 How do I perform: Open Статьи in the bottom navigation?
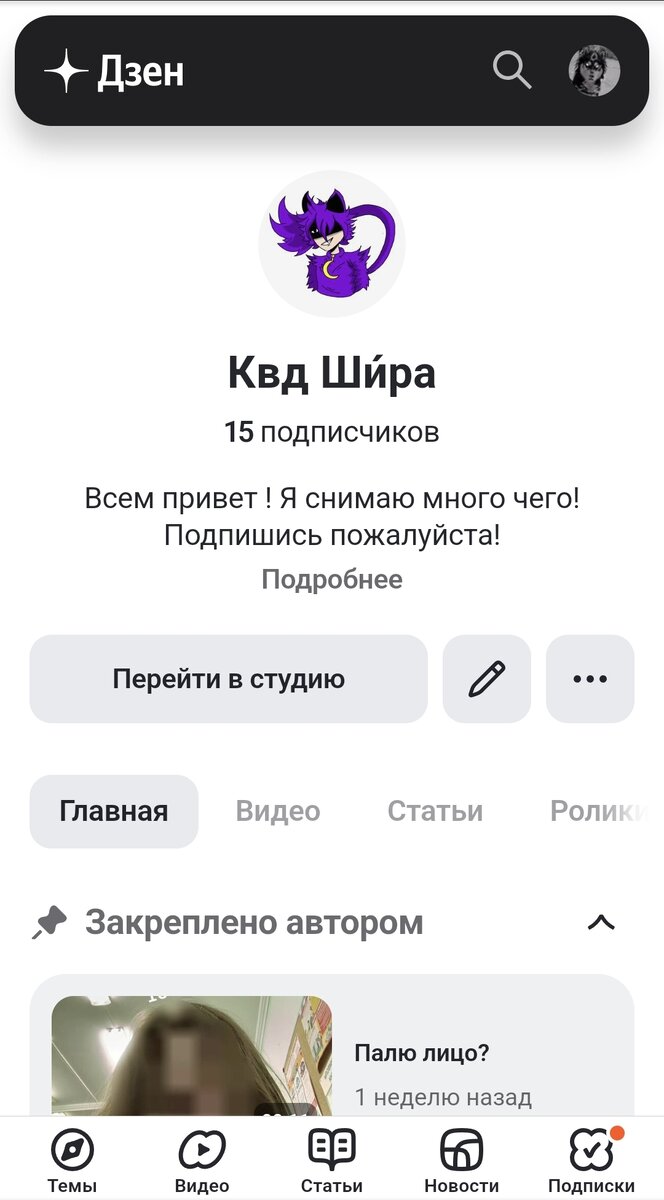tap(332, 1160)
